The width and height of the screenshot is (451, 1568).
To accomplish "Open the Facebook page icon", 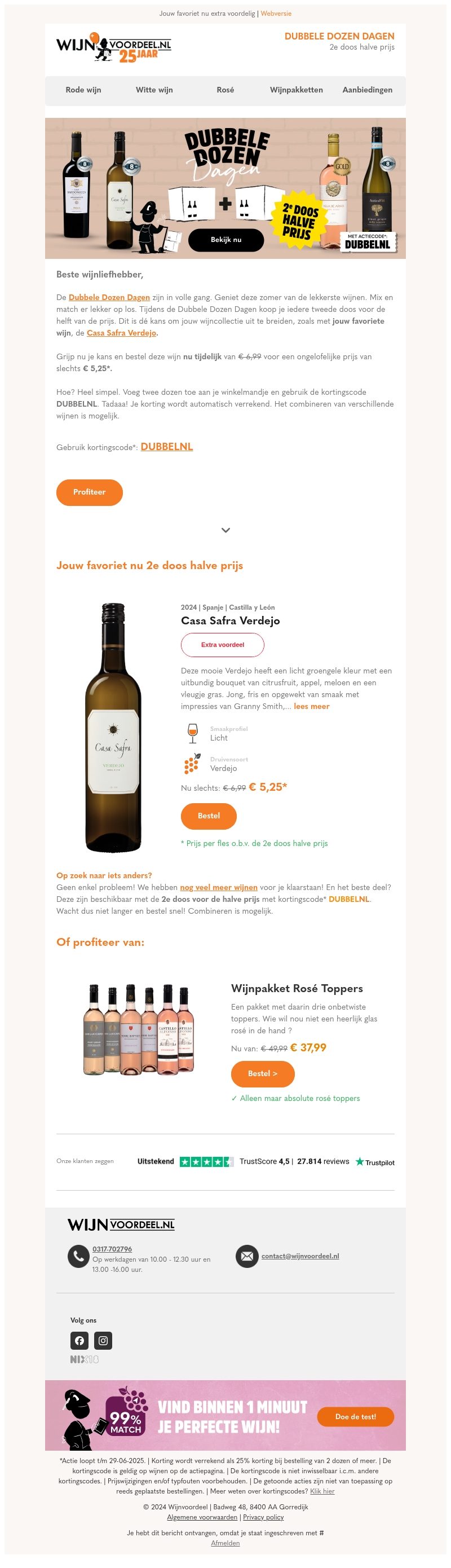I will click(79, 1340).
